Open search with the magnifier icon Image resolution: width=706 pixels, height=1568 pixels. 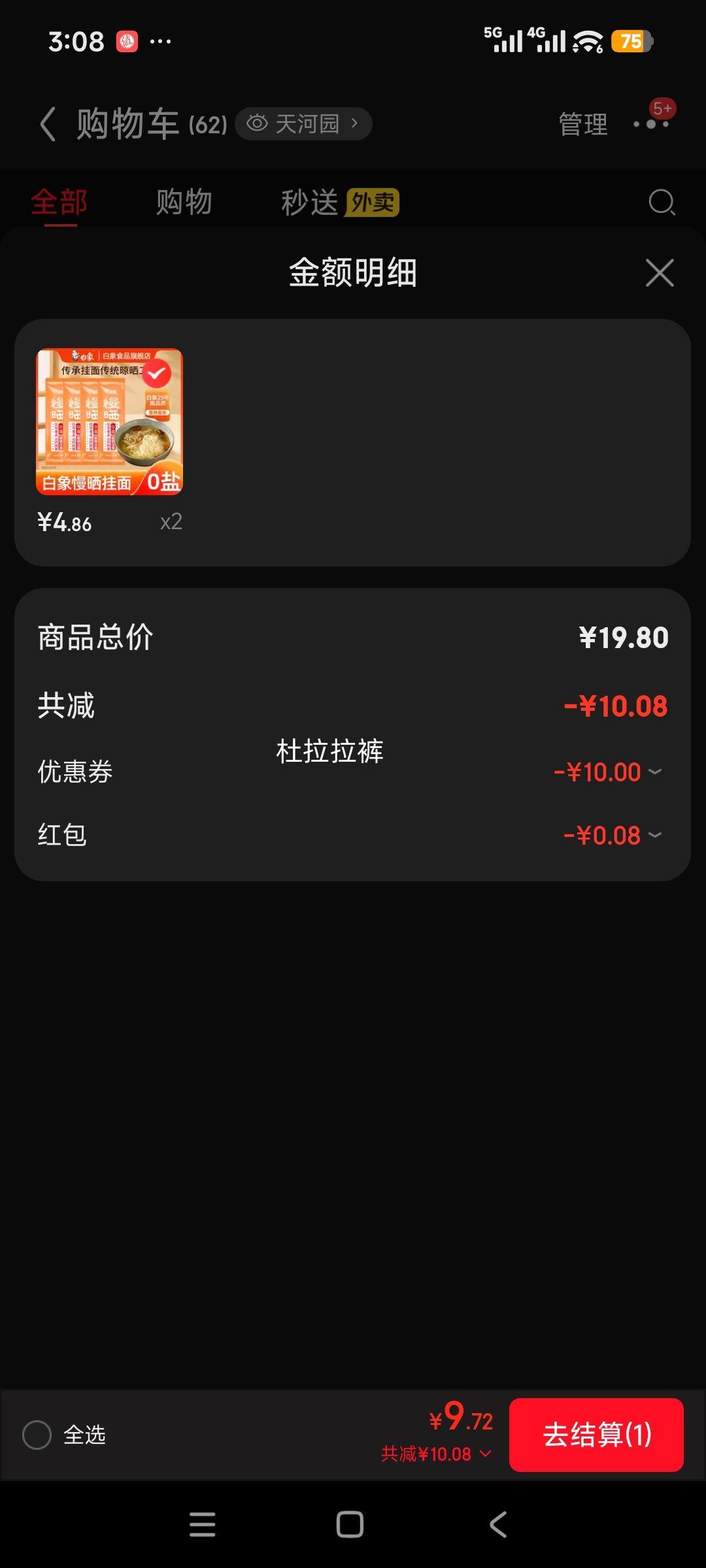point(662,203)
